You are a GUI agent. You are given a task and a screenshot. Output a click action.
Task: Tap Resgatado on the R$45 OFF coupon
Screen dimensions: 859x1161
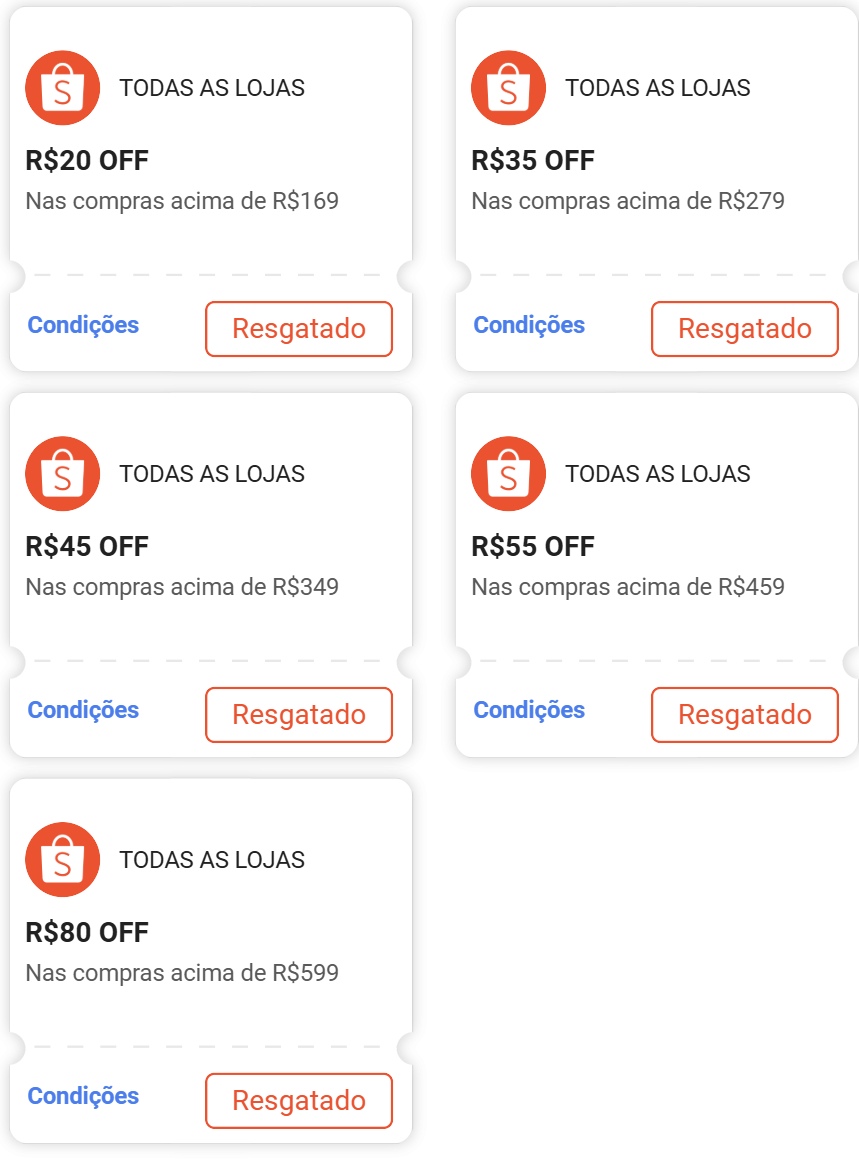click(299, 715)
